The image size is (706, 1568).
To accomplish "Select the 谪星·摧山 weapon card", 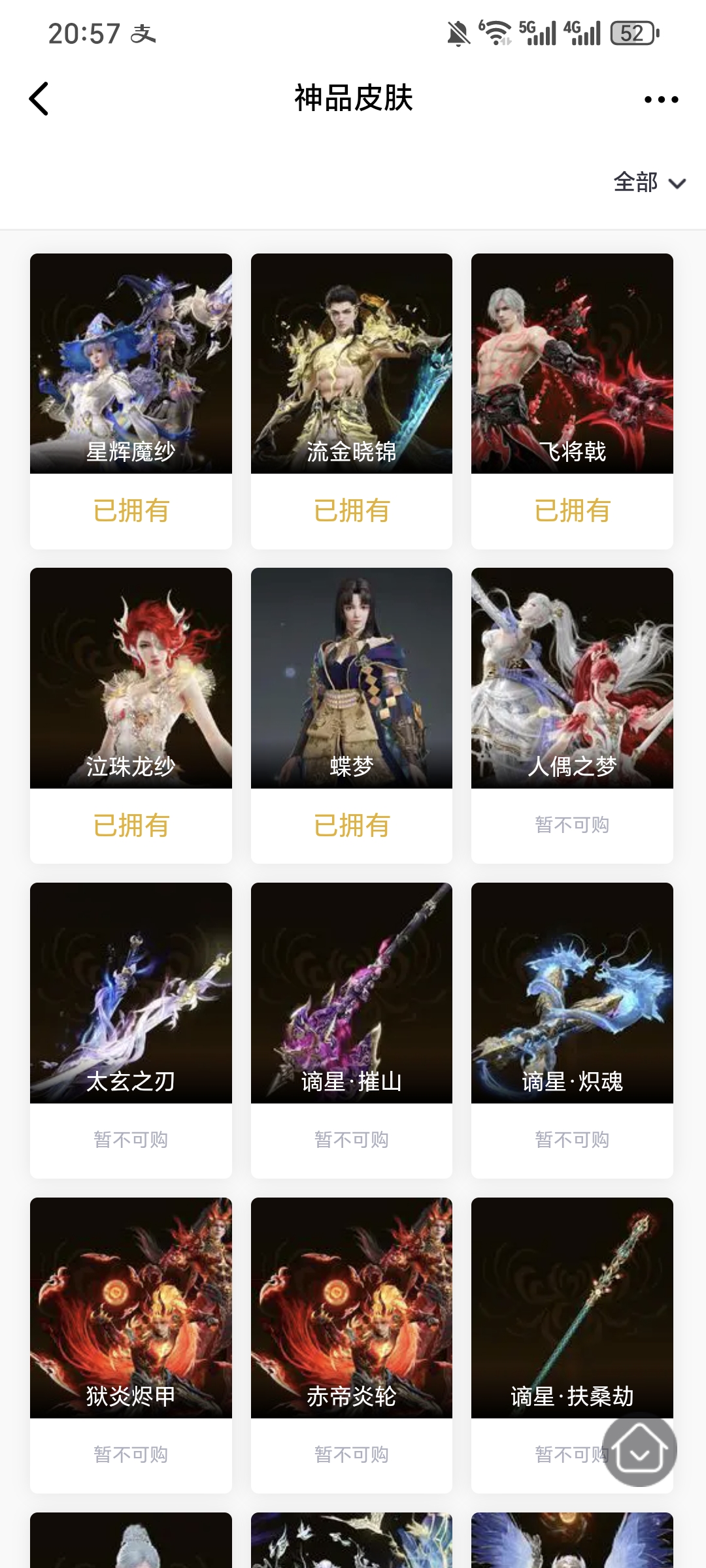I will click(352, 993).
